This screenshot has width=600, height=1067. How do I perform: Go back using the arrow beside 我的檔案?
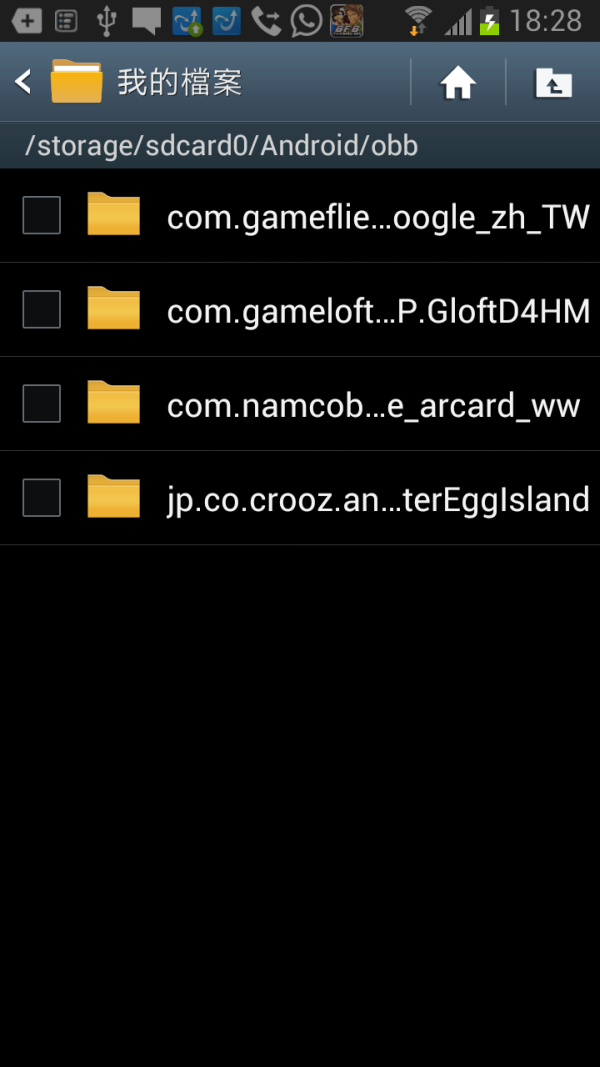point(24,82)
